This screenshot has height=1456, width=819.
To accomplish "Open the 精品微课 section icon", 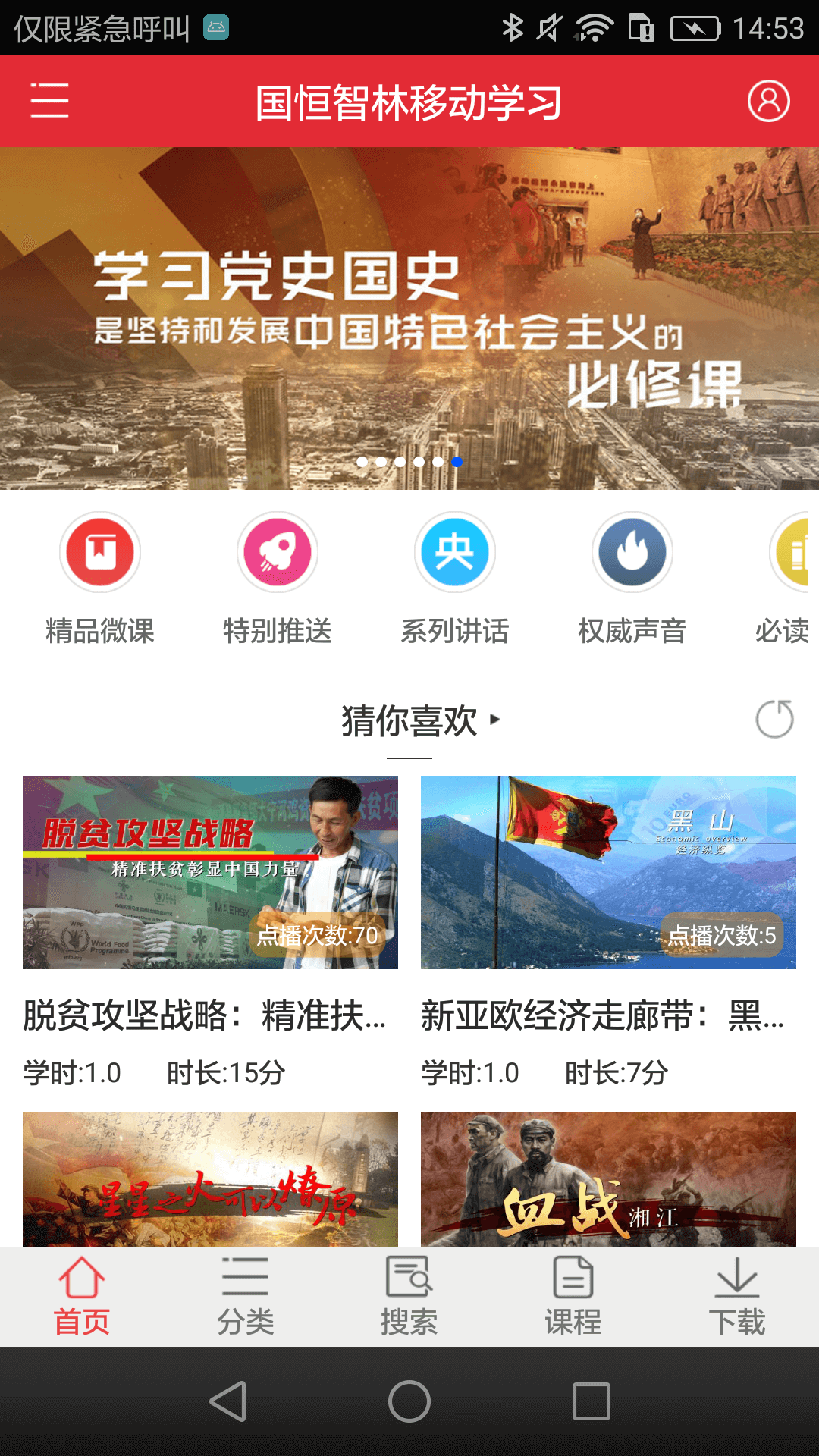I will click(101, 553).
